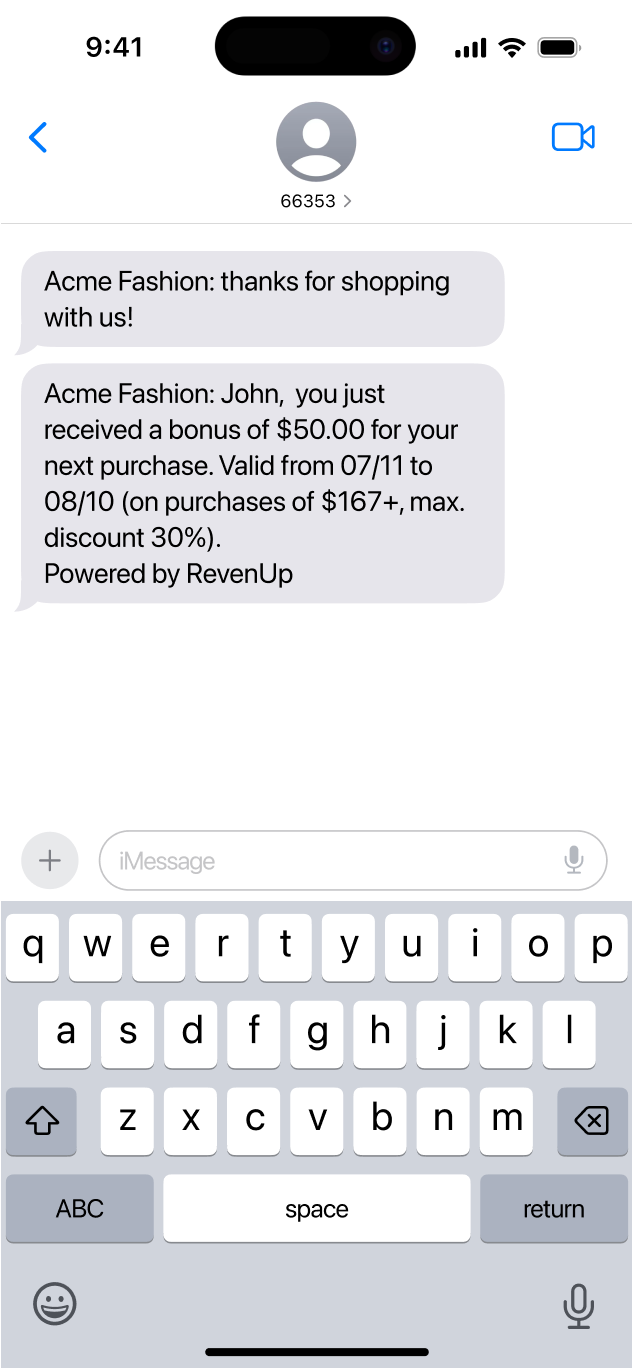Image resolution: width=632 pixels, height=1368 pixels.
Task: Tap the space bar
Action: pyautogui.click(x=317, y=1208)
